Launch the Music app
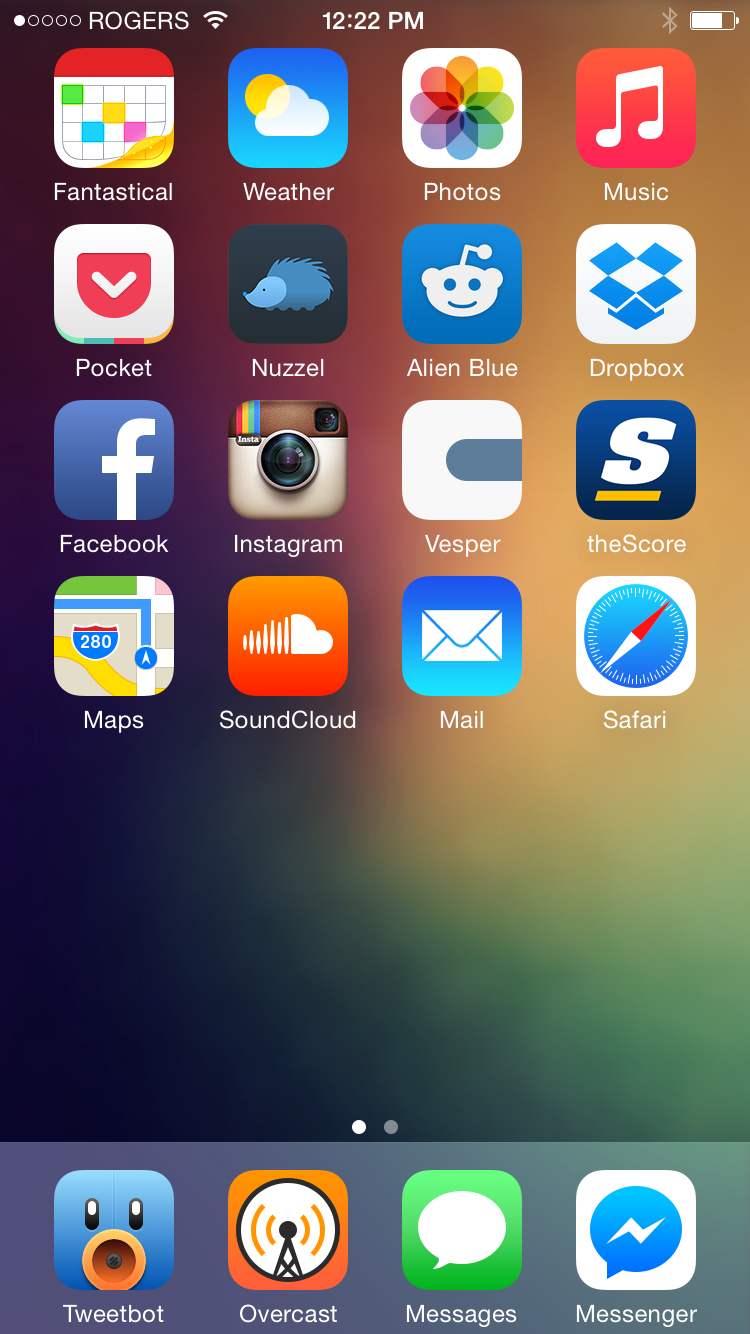 [636, 108]
